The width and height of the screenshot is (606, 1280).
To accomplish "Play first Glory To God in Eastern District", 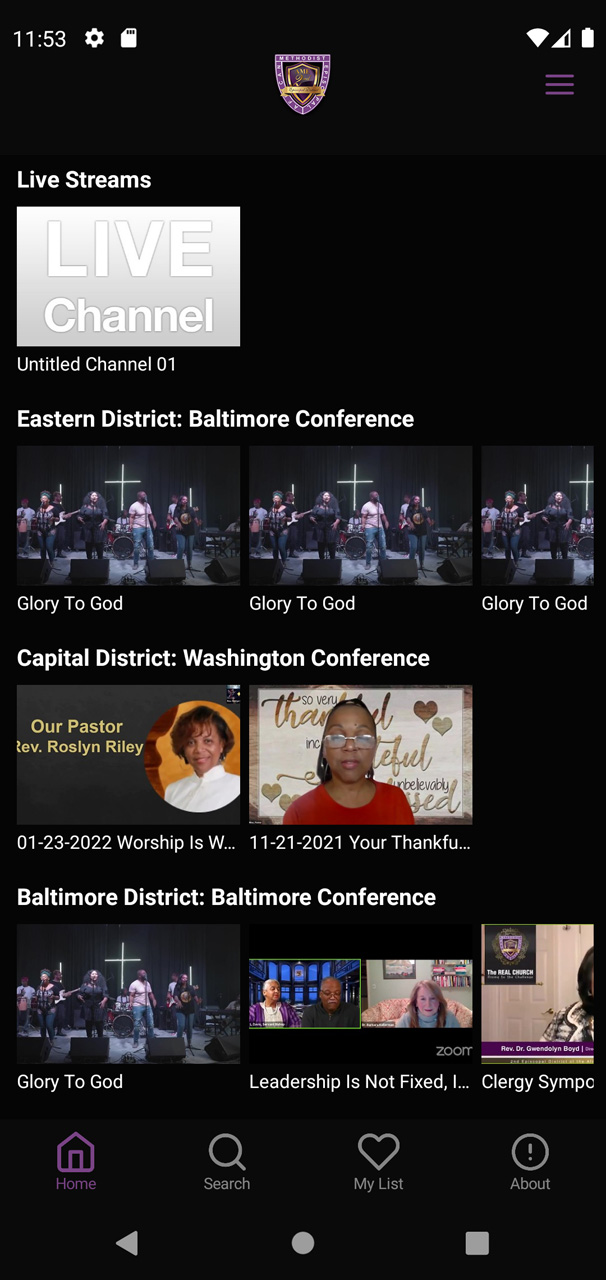I will 128,515.
